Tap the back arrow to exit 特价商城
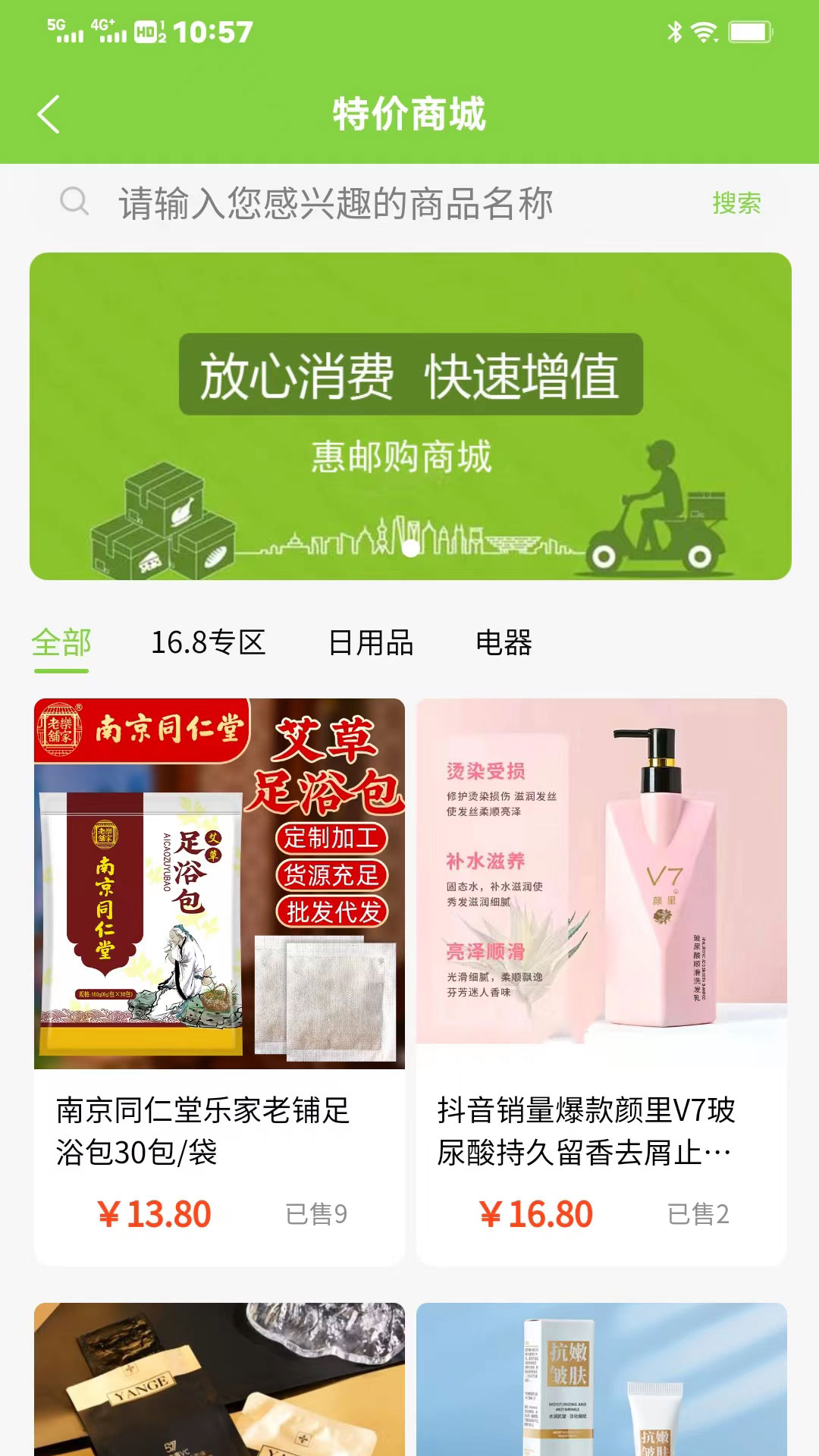The width and height of the screenshot is (819, 1456). click(x=48, y=115)
